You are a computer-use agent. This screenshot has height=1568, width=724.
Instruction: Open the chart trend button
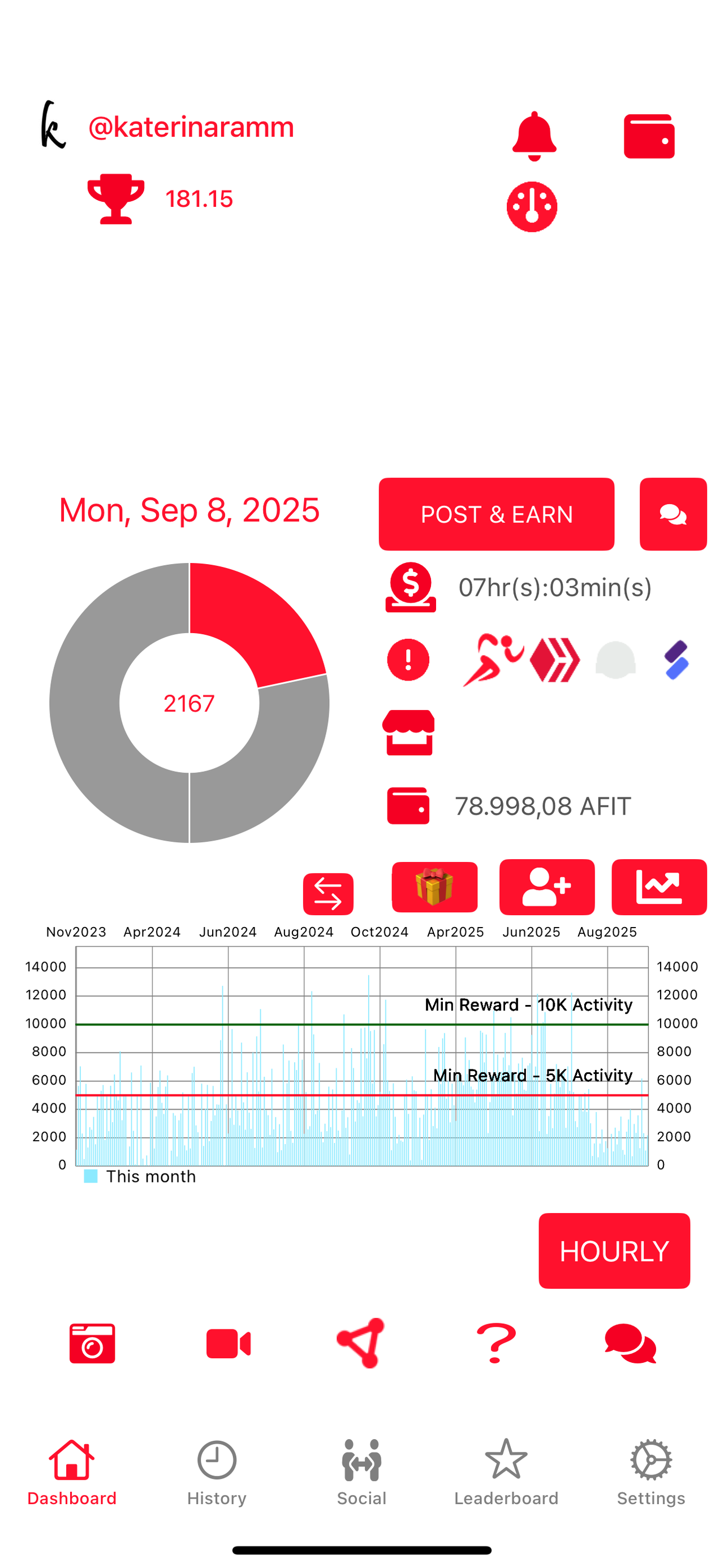[658, 887]
